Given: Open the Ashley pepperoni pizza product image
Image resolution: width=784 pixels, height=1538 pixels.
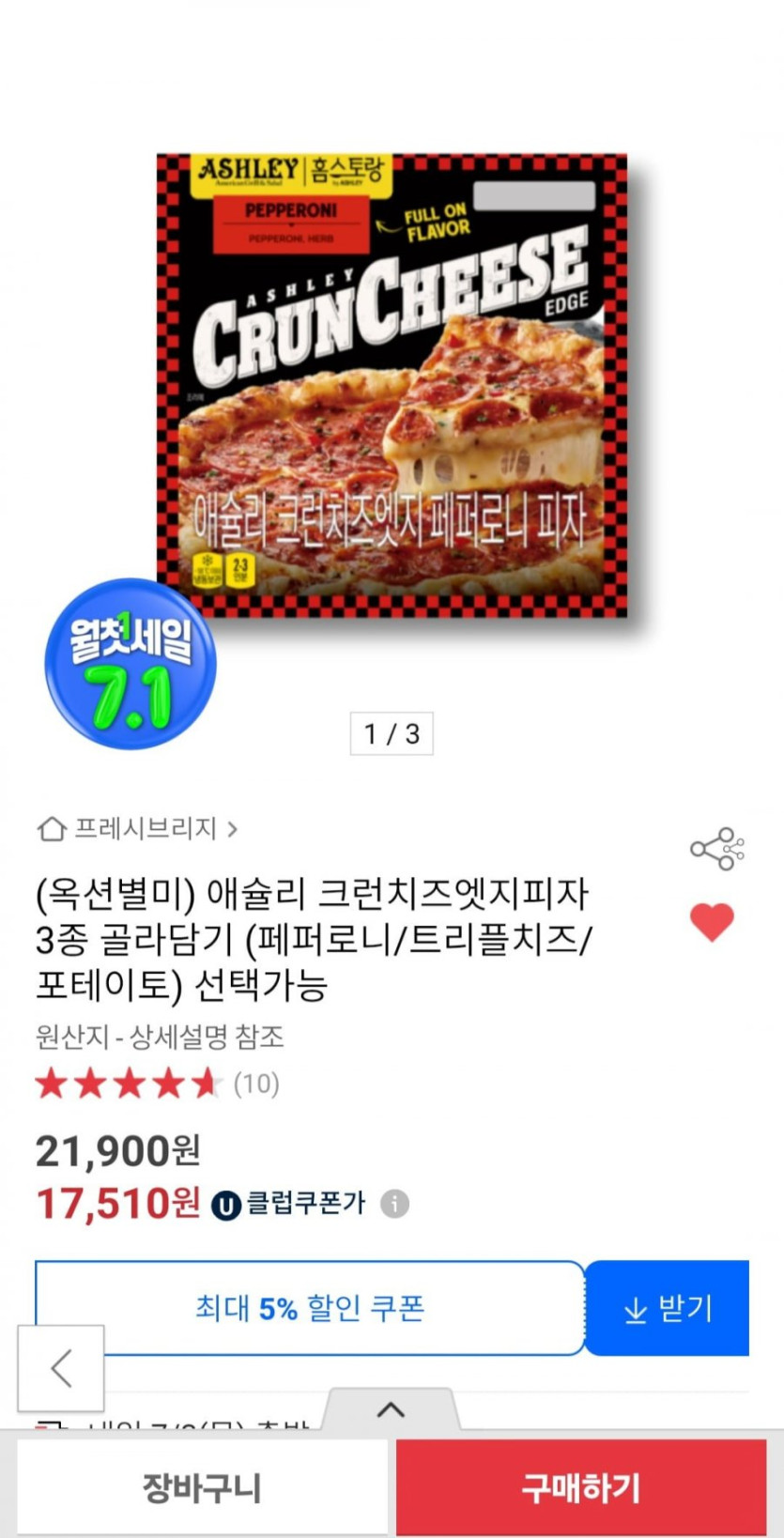Looking at the screenshot, I should (x=392, y=386).
